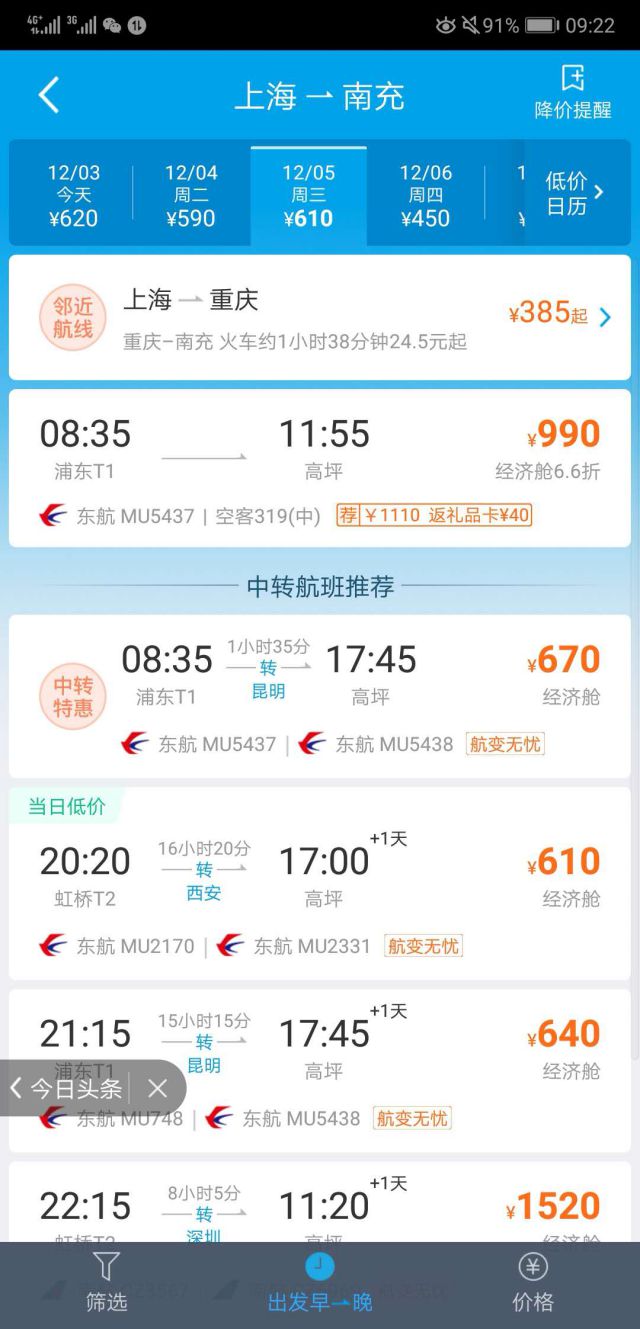The height and width of the screenshot is (1329, 640).
Task: Select the 12/03 今天 ¥620 date
Action: point(74,196)
